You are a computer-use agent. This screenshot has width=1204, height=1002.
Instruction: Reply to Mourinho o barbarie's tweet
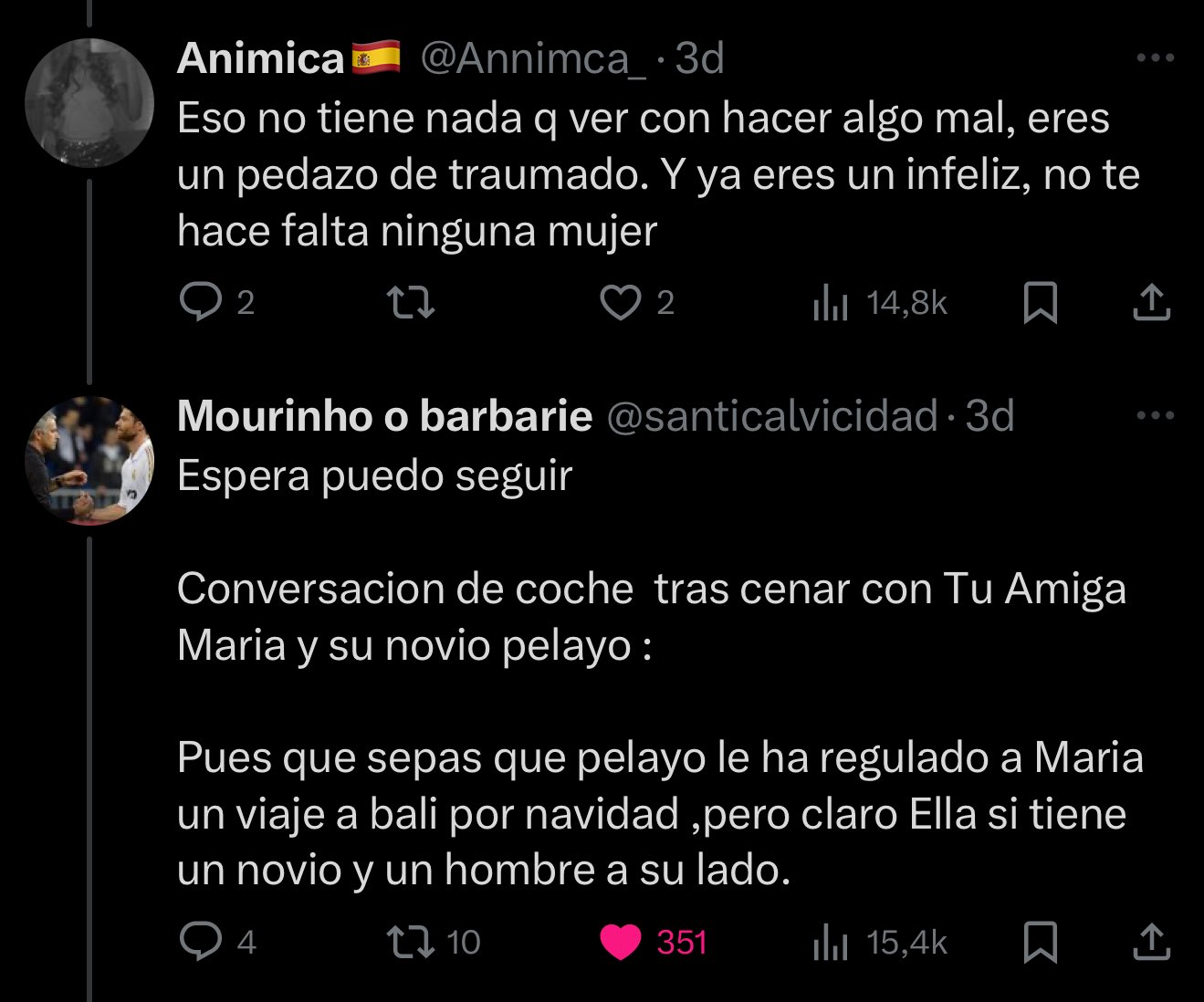point(200,942)
